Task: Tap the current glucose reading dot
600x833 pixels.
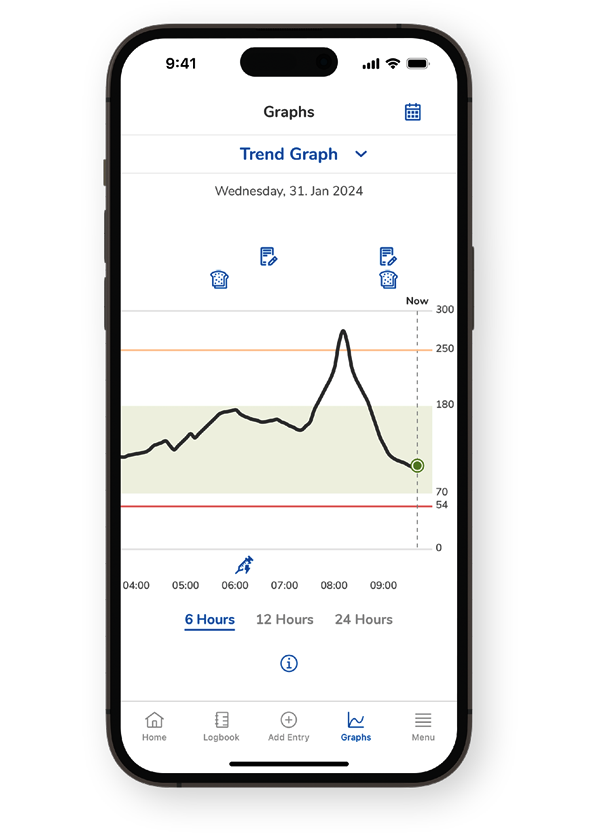Action: point(417,466)
